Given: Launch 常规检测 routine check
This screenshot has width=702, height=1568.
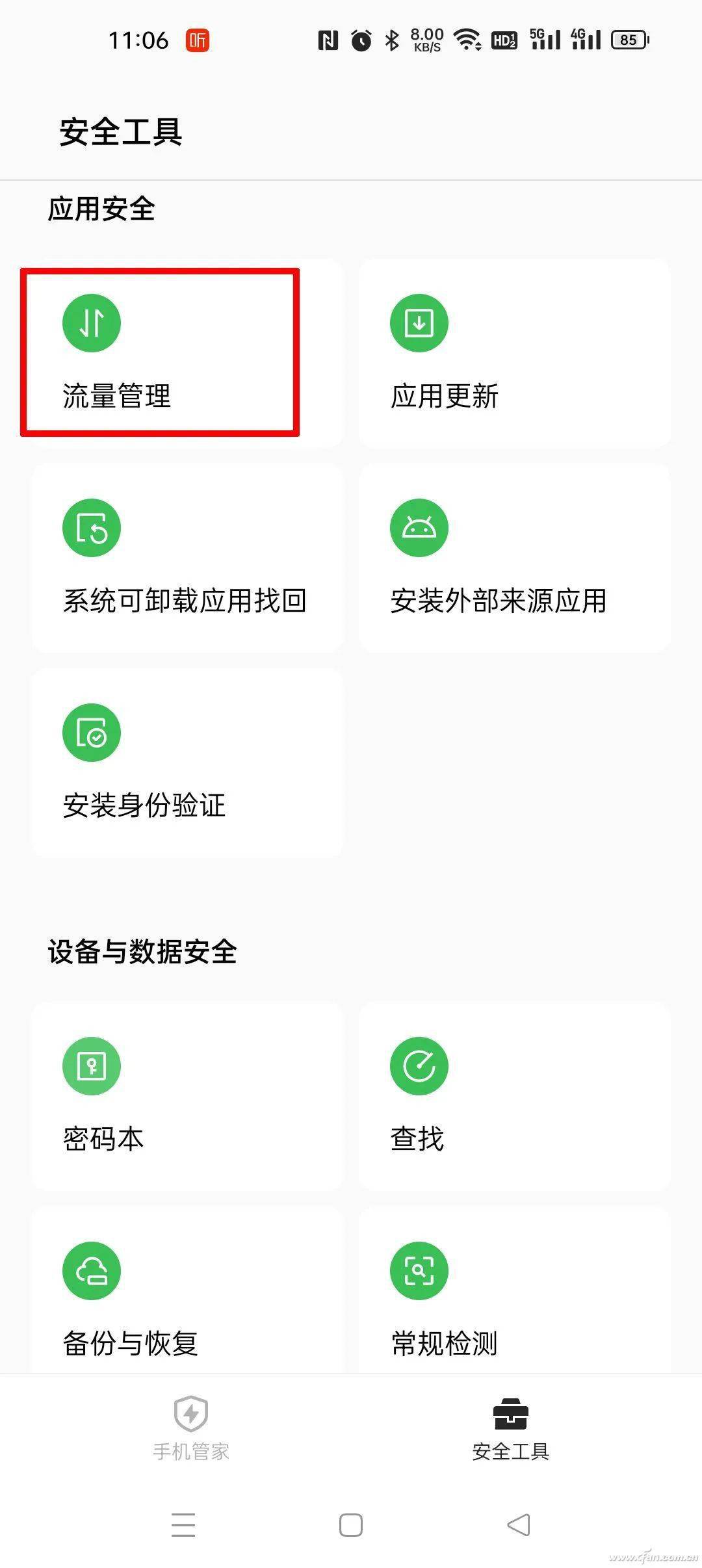Looking at the screenshot, I should tap(513, 1294).
